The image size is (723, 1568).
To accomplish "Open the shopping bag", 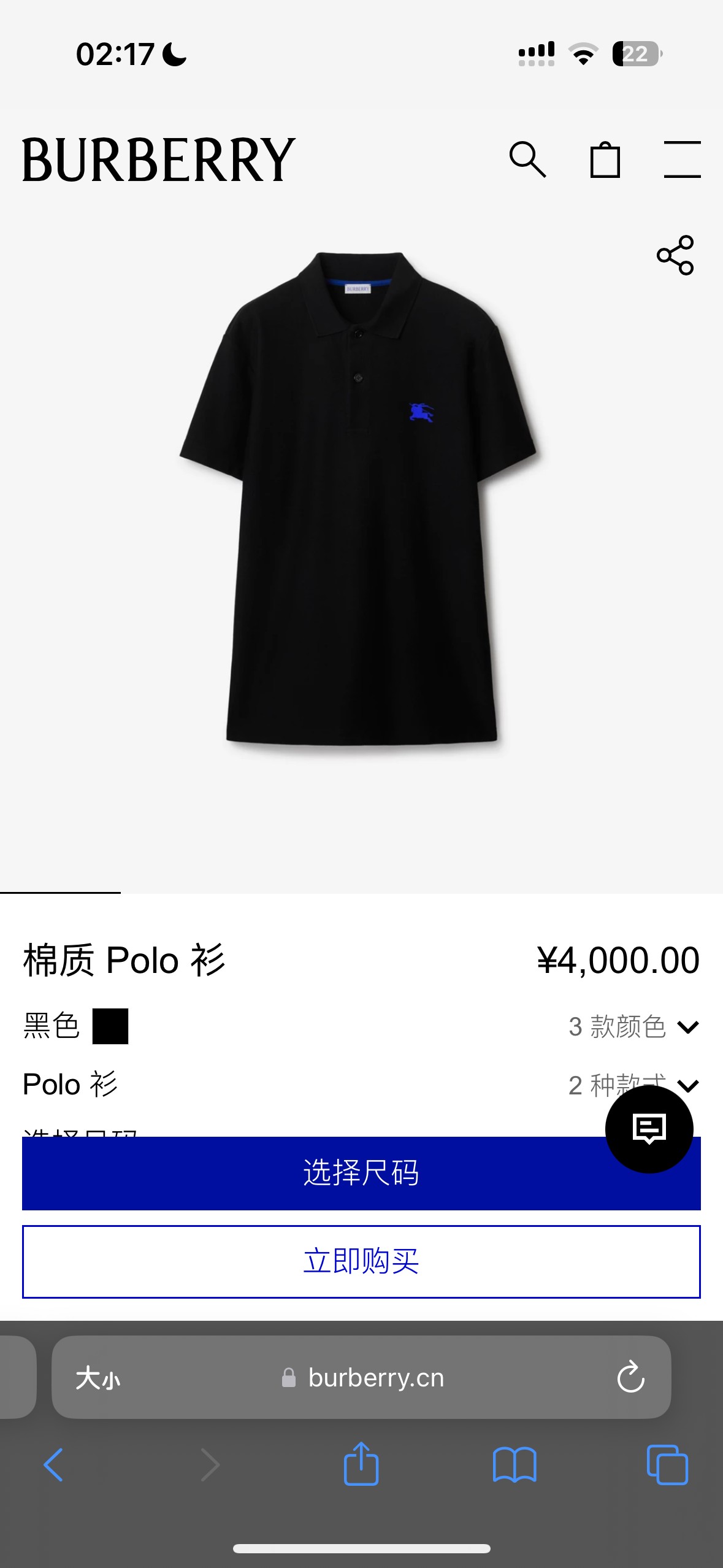I will pos(605,160).
